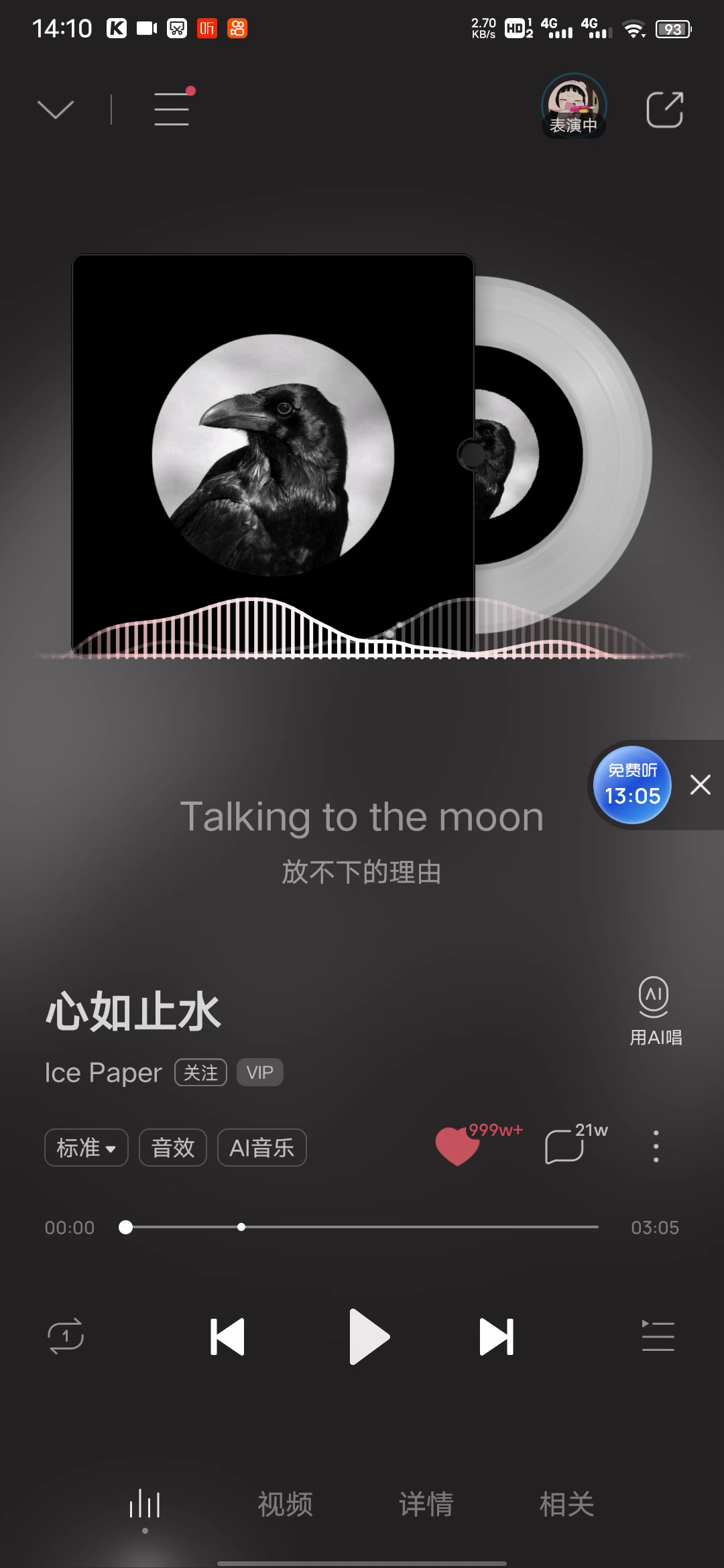Open 音效 sound effects
Viewport: 724px width, 1568px height.
(x=173, y=1148)
